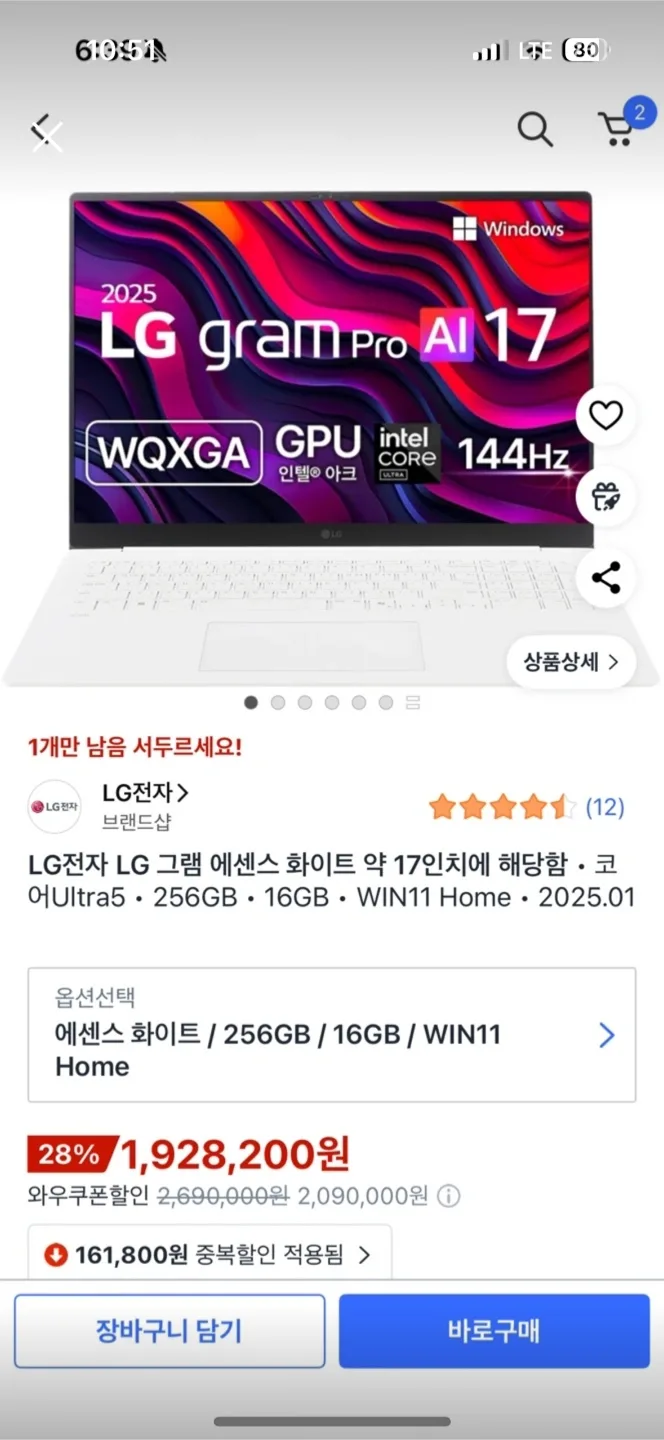The width and height of the screenshot is (664, 1440).
Task: Share this LG gram product
Action: pos(606,578)
